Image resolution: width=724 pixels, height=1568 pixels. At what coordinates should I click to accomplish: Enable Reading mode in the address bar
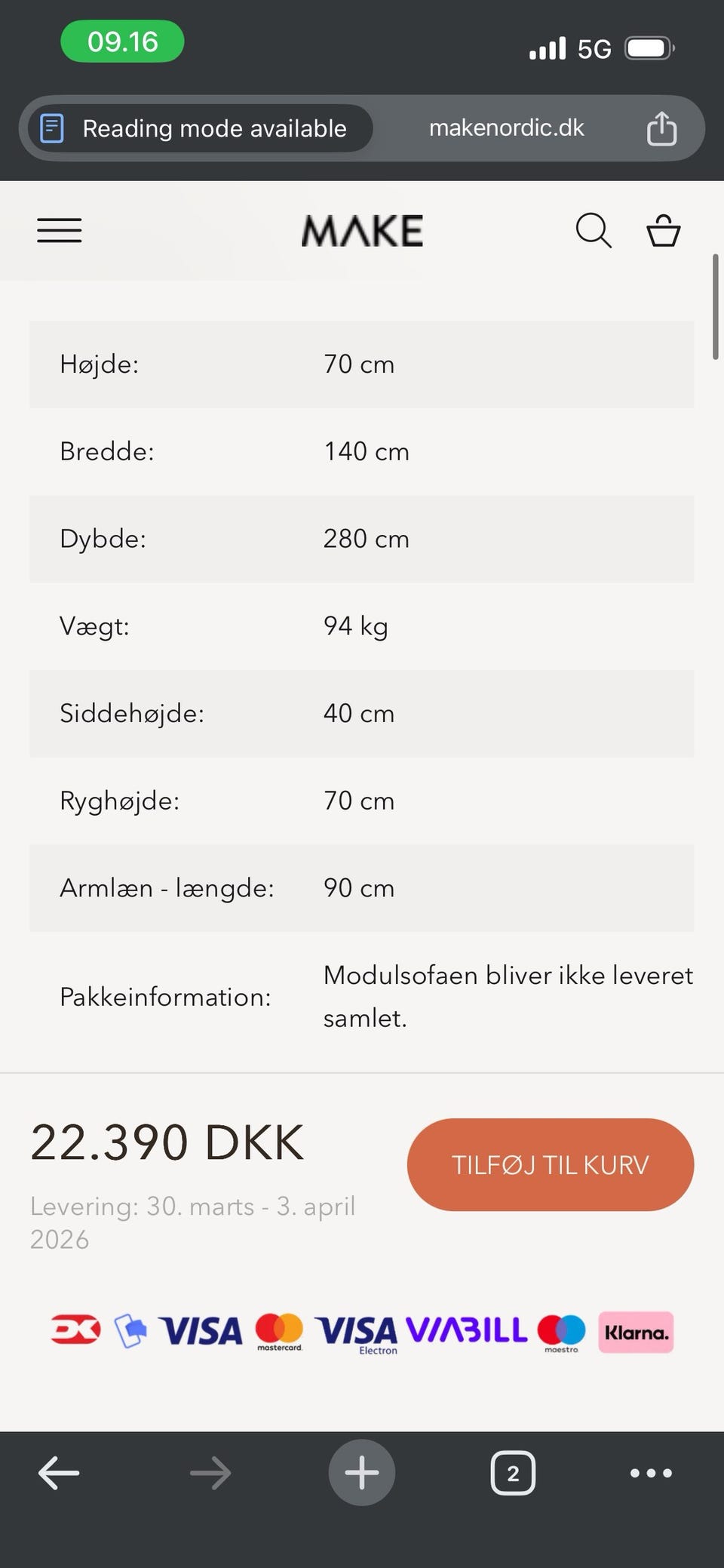point(200,128)
